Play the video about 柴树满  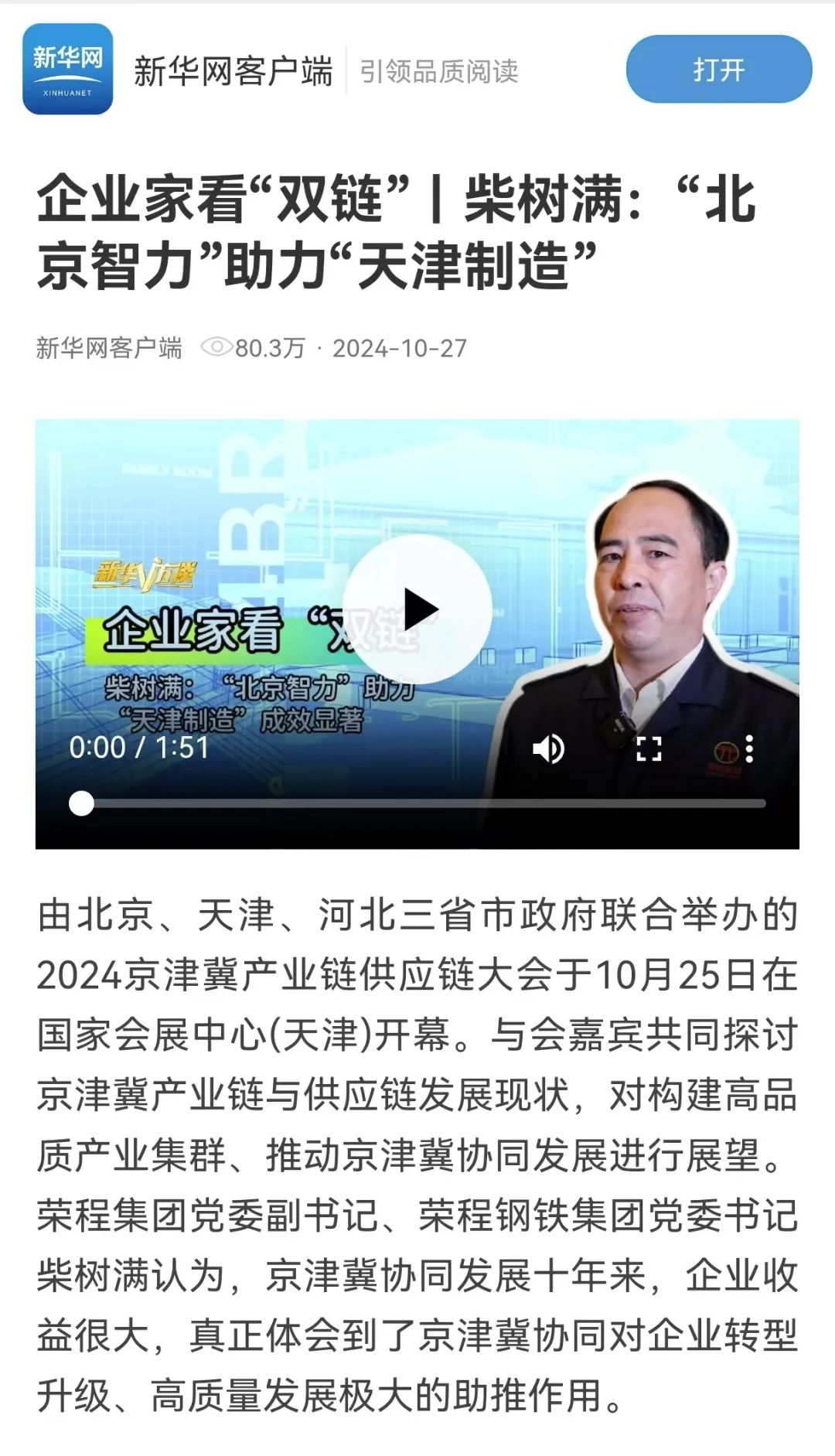[417, 609]
